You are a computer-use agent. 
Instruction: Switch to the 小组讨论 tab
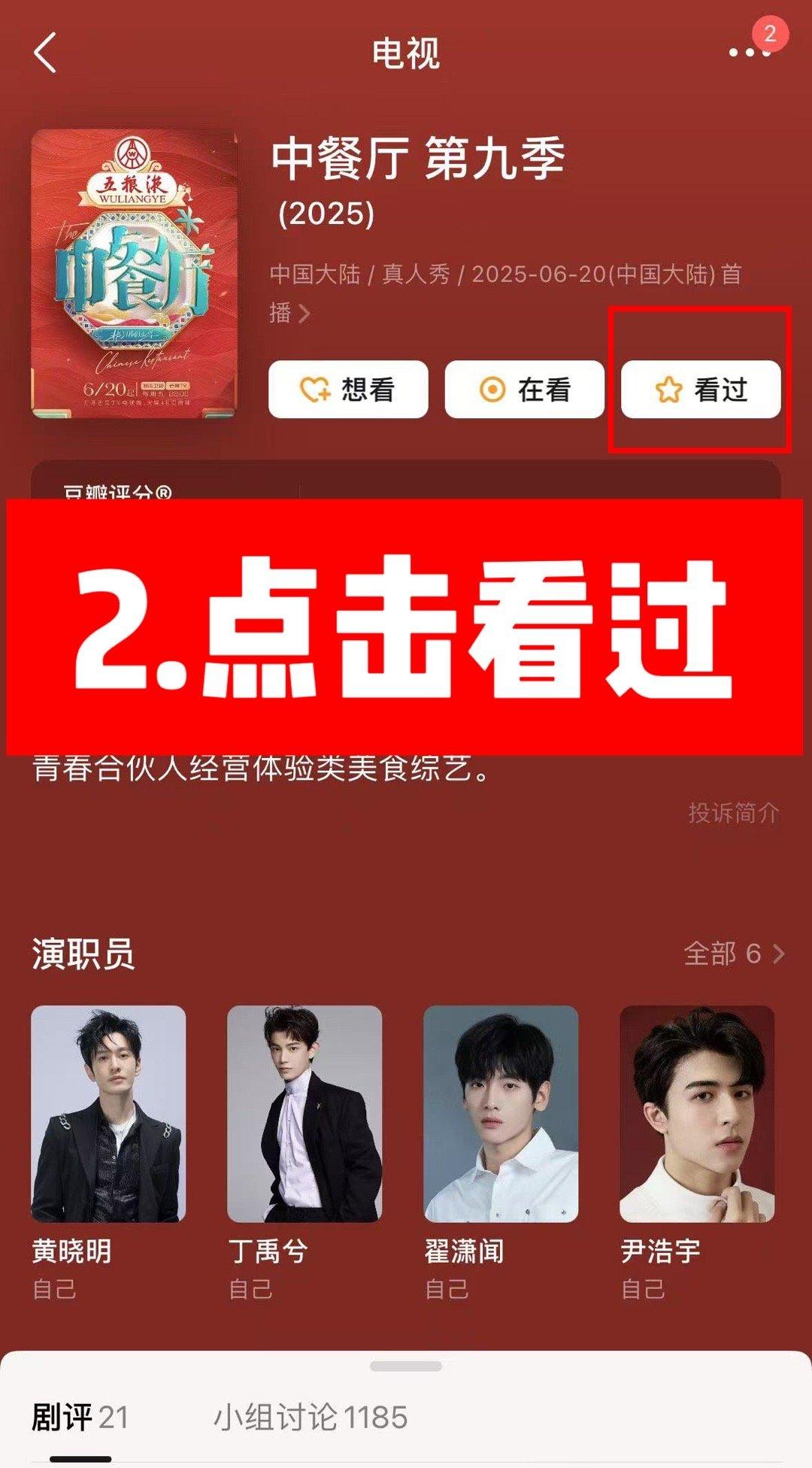[x=311, y=1418]
